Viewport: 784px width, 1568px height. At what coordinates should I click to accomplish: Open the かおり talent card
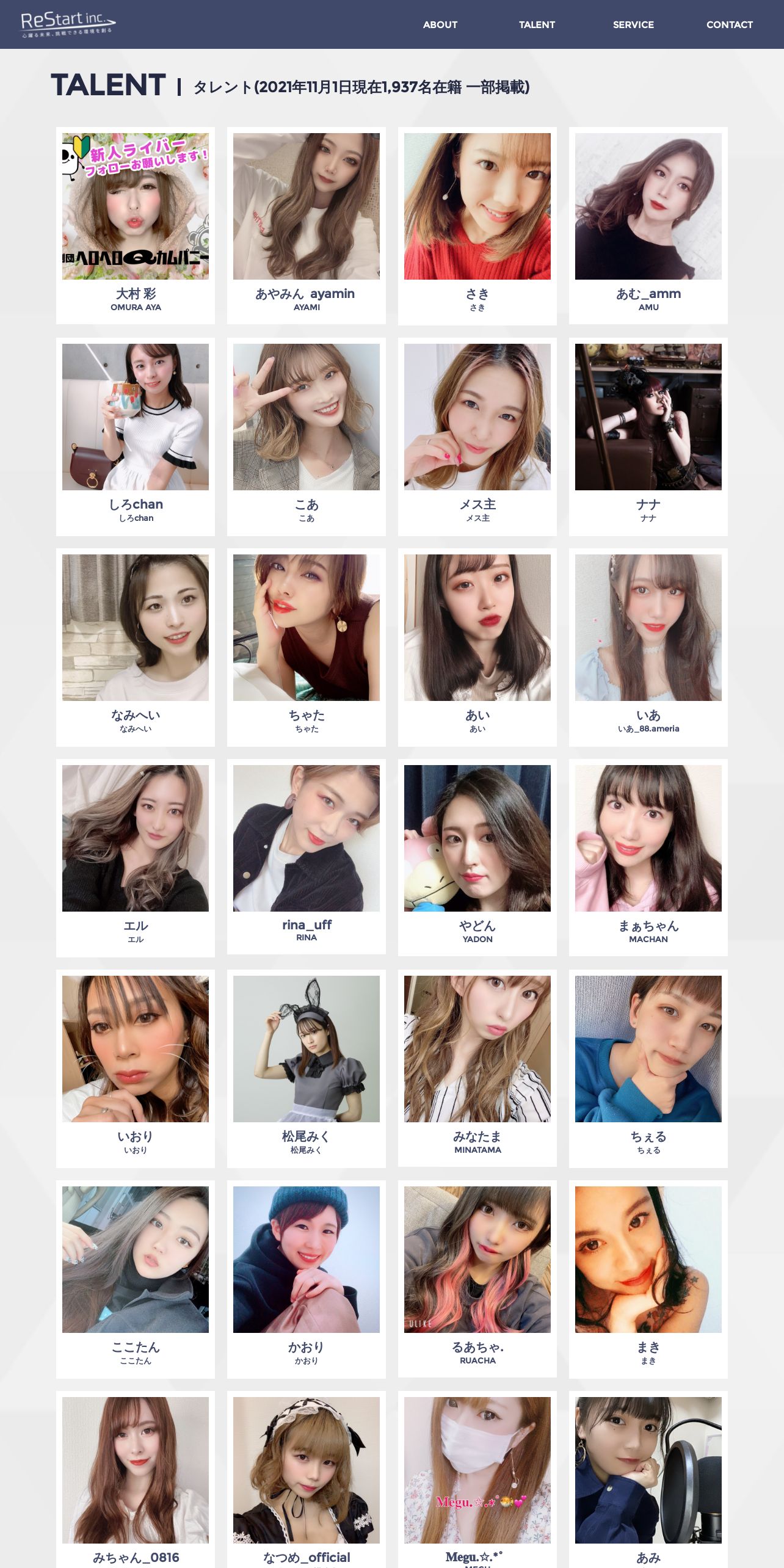(307, 1279)
